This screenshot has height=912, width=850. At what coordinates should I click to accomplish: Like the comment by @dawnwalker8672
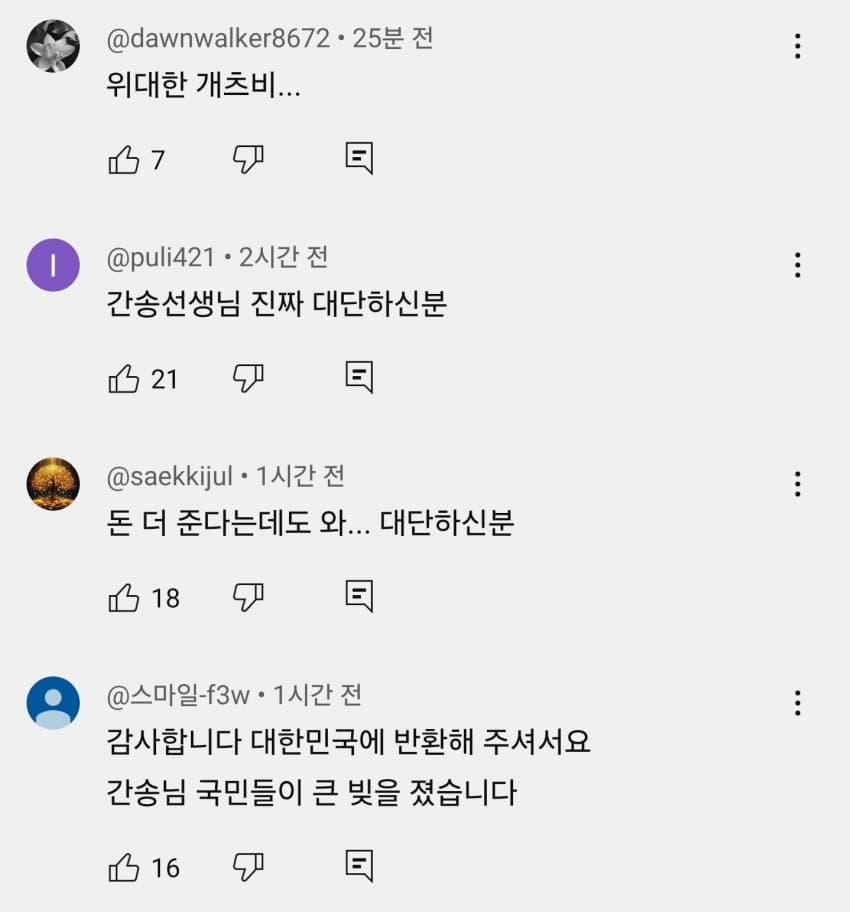(x=124, y=159)
